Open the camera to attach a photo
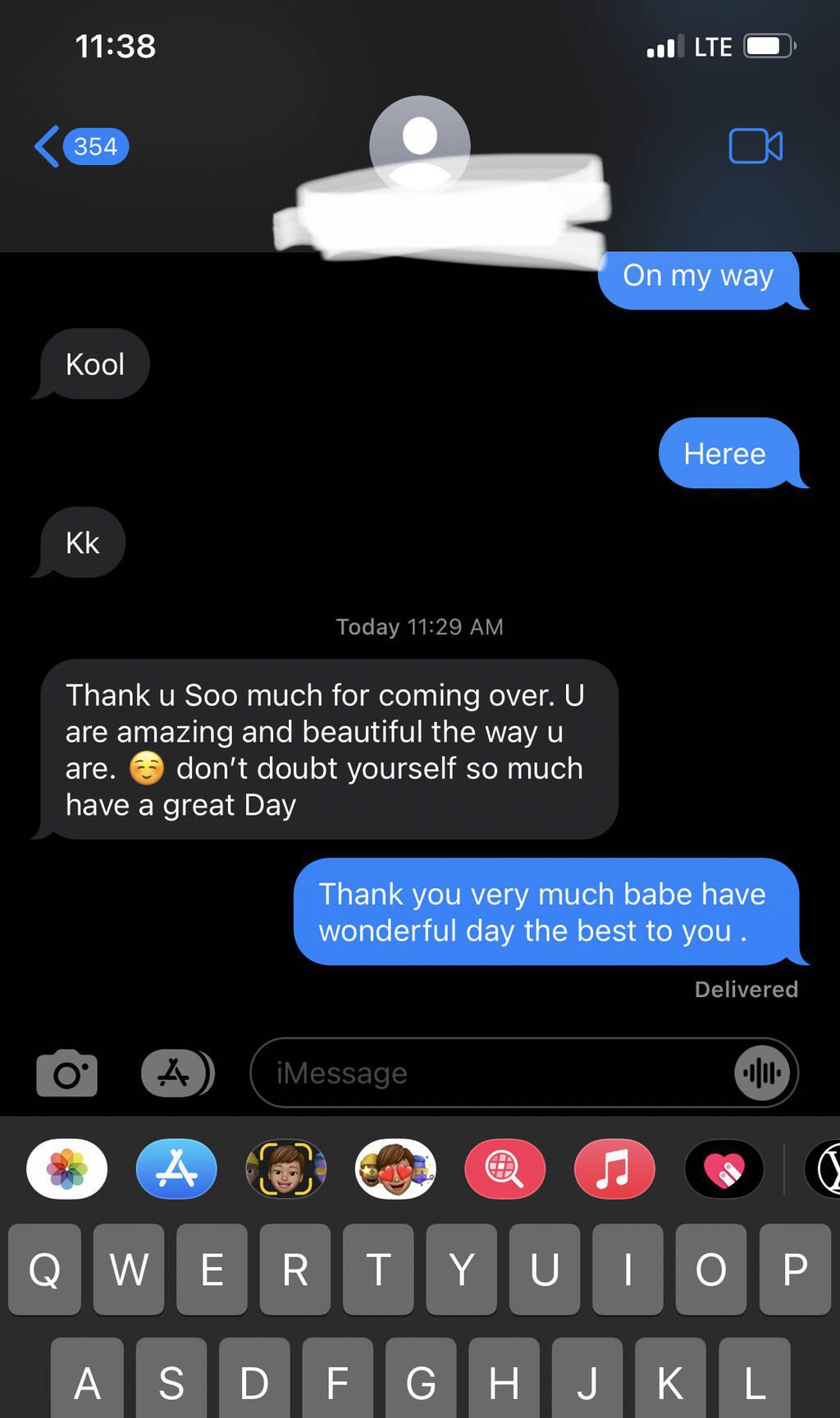This screenshot has width=840, height=1418. click(66, 1073)
